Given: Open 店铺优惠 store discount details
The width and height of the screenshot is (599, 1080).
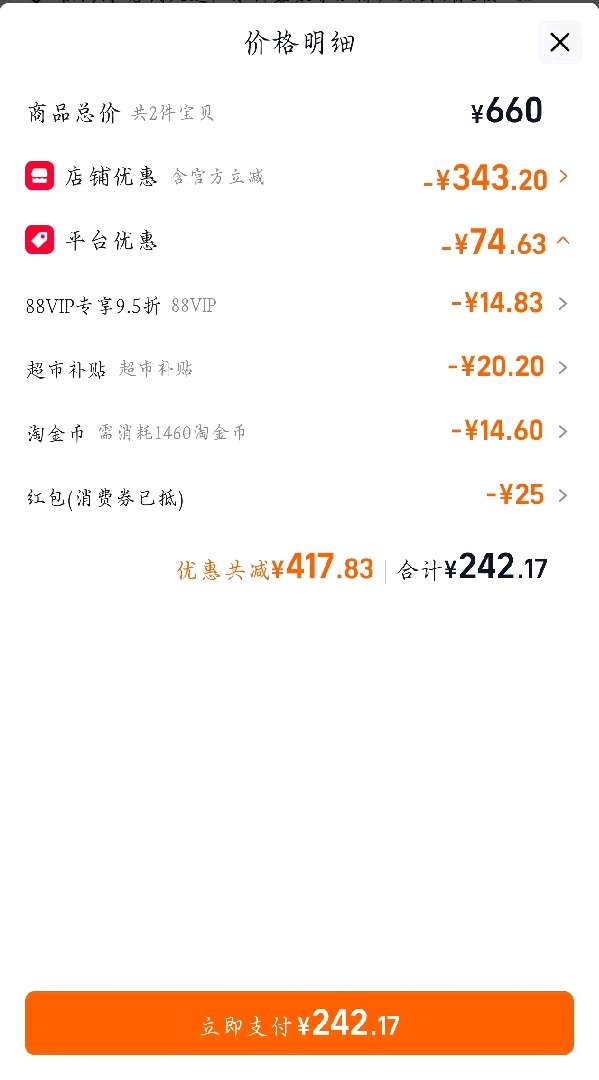Looking at the screenshot, I should (299, 177).
